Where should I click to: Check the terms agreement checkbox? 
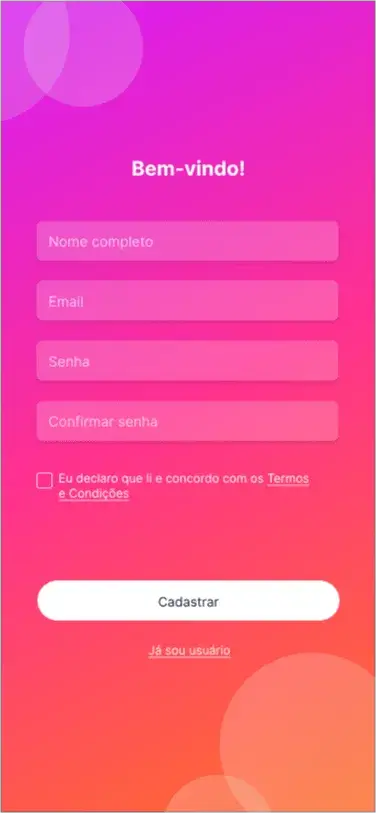45,480
